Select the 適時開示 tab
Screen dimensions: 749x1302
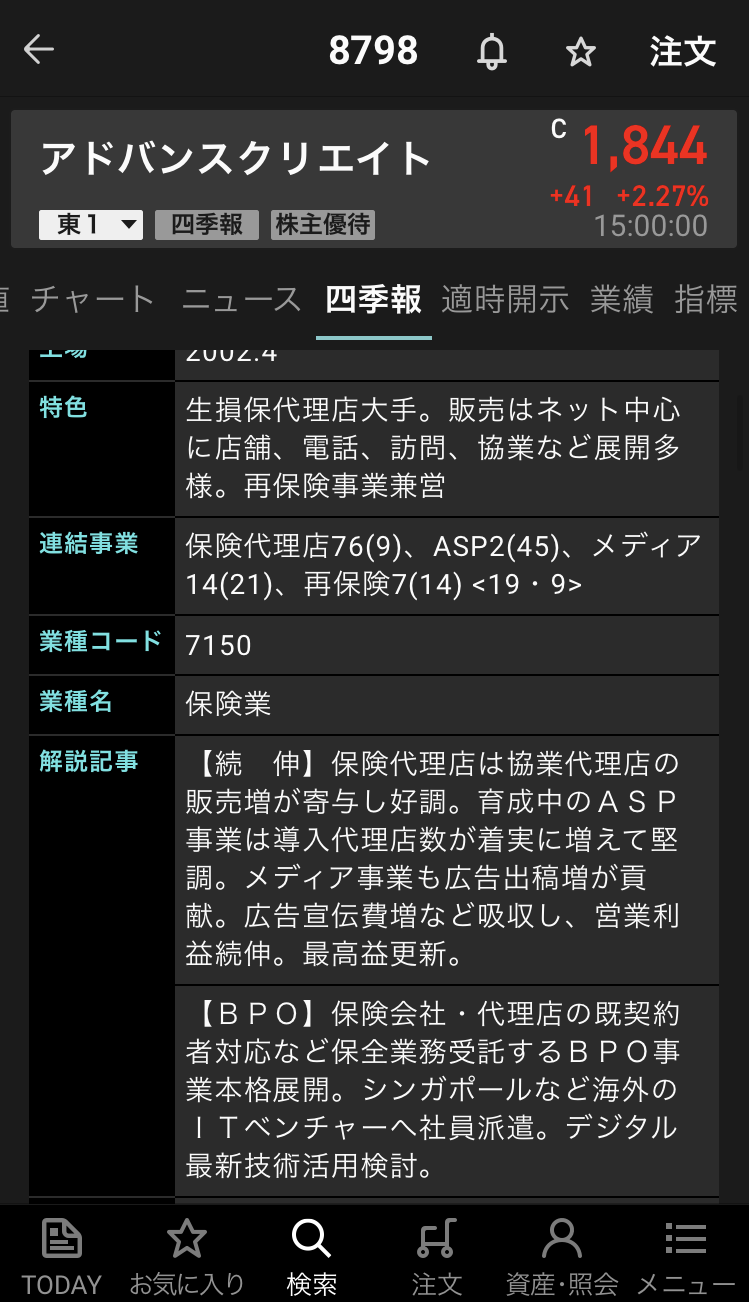[505, 299]
